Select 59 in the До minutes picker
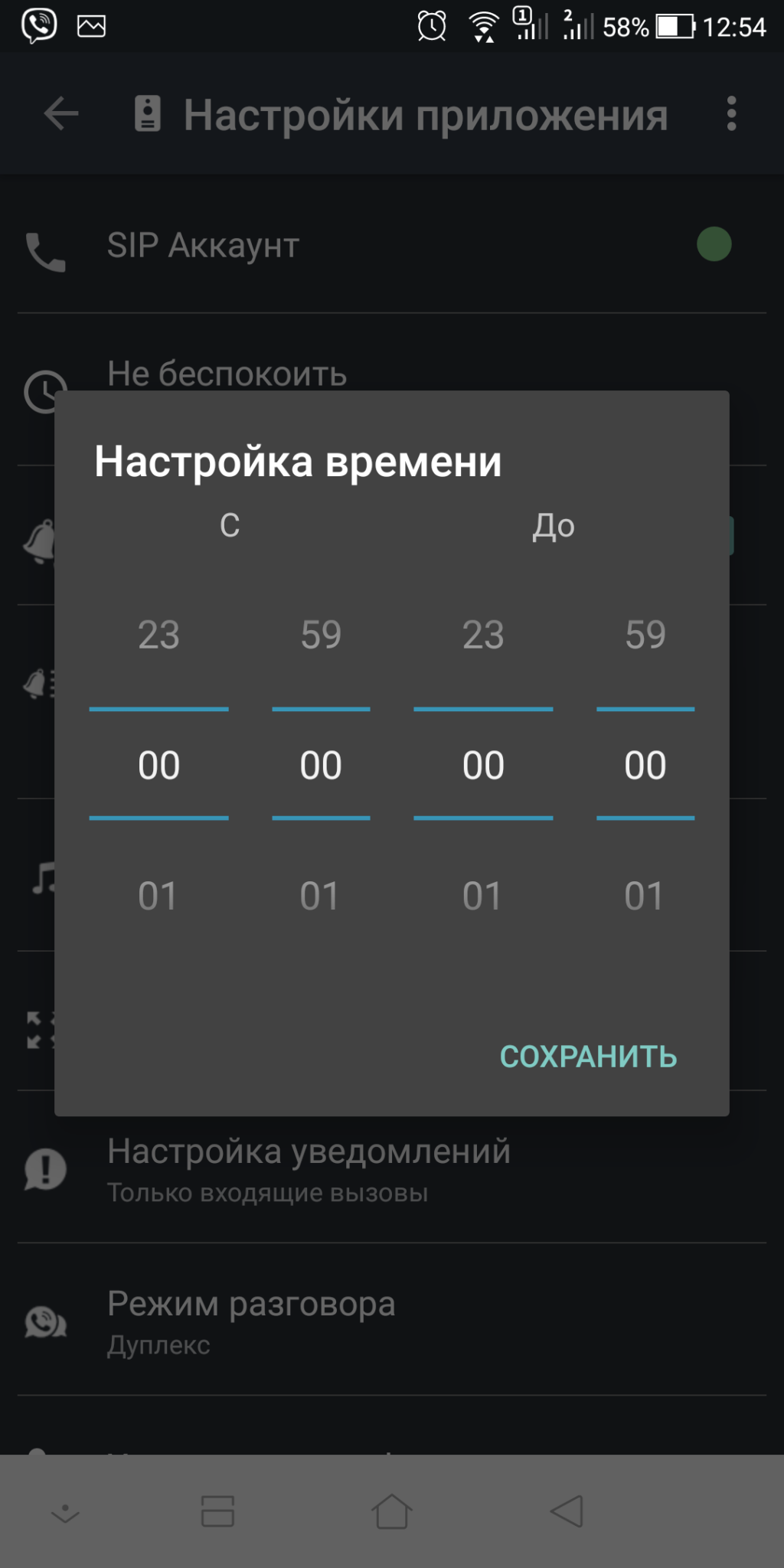784x1568 pixels. pos(645,635)
